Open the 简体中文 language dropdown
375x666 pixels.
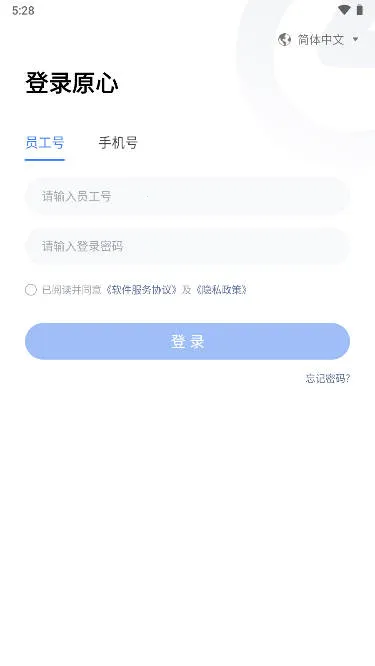click(319, 40)
